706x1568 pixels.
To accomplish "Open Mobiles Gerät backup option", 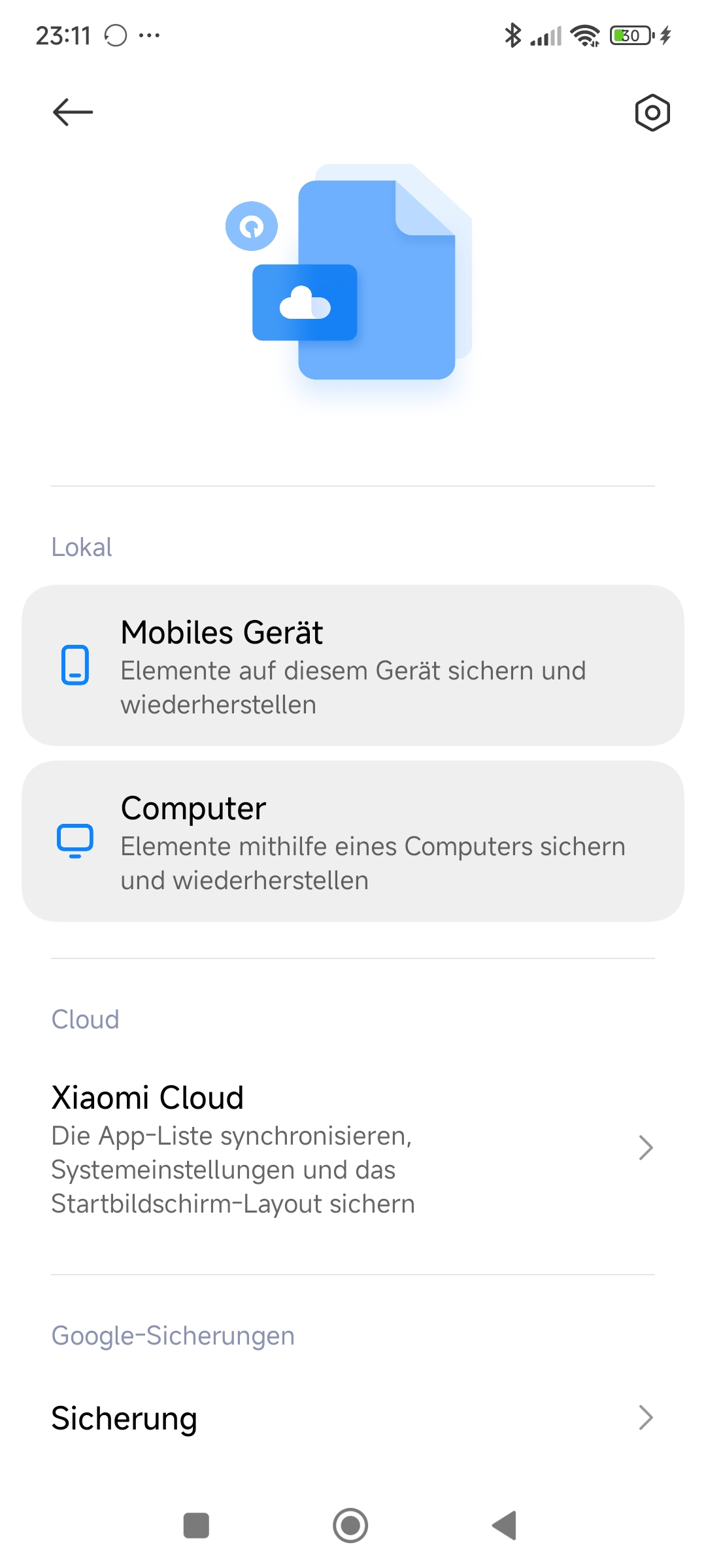I will [353, 665].
